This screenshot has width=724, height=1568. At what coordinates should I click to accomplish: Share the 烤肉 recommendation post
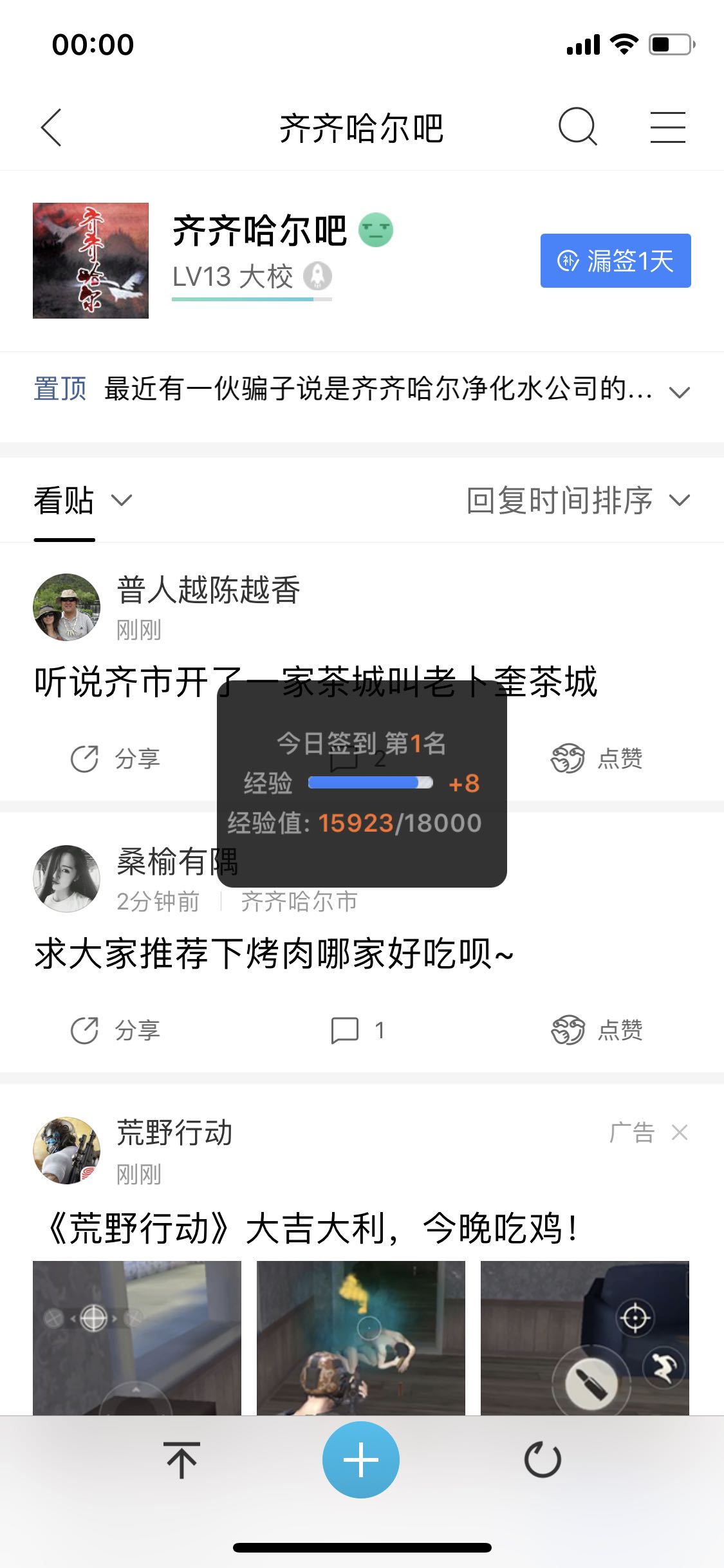coord(115,1031)
